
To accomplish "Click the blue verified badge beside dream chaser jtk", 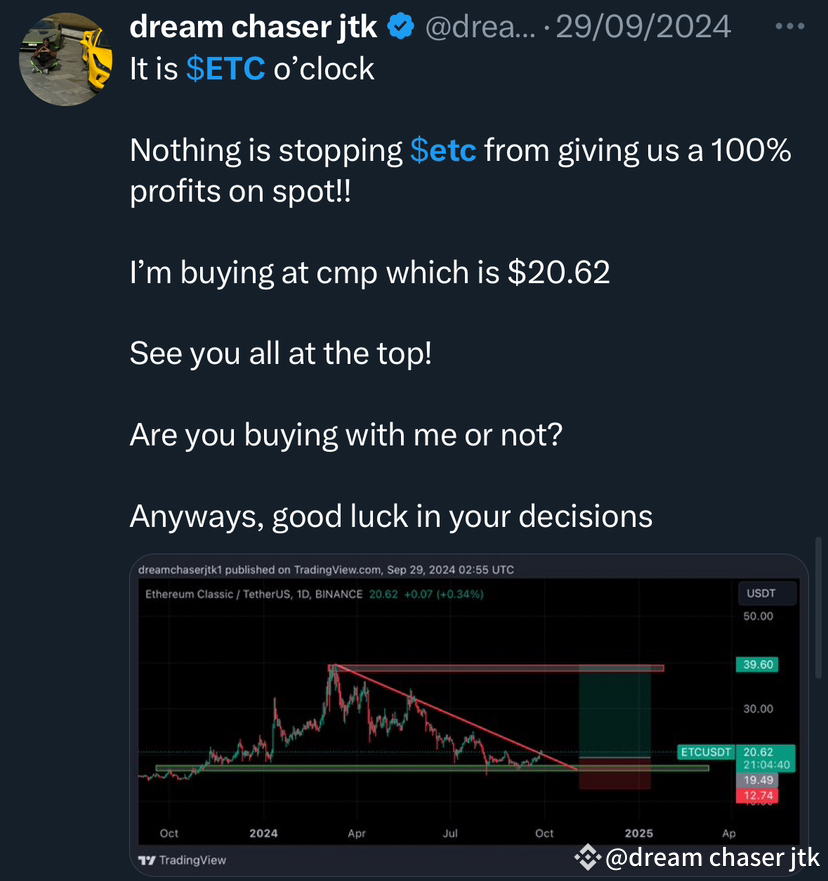I will point(399,27).
